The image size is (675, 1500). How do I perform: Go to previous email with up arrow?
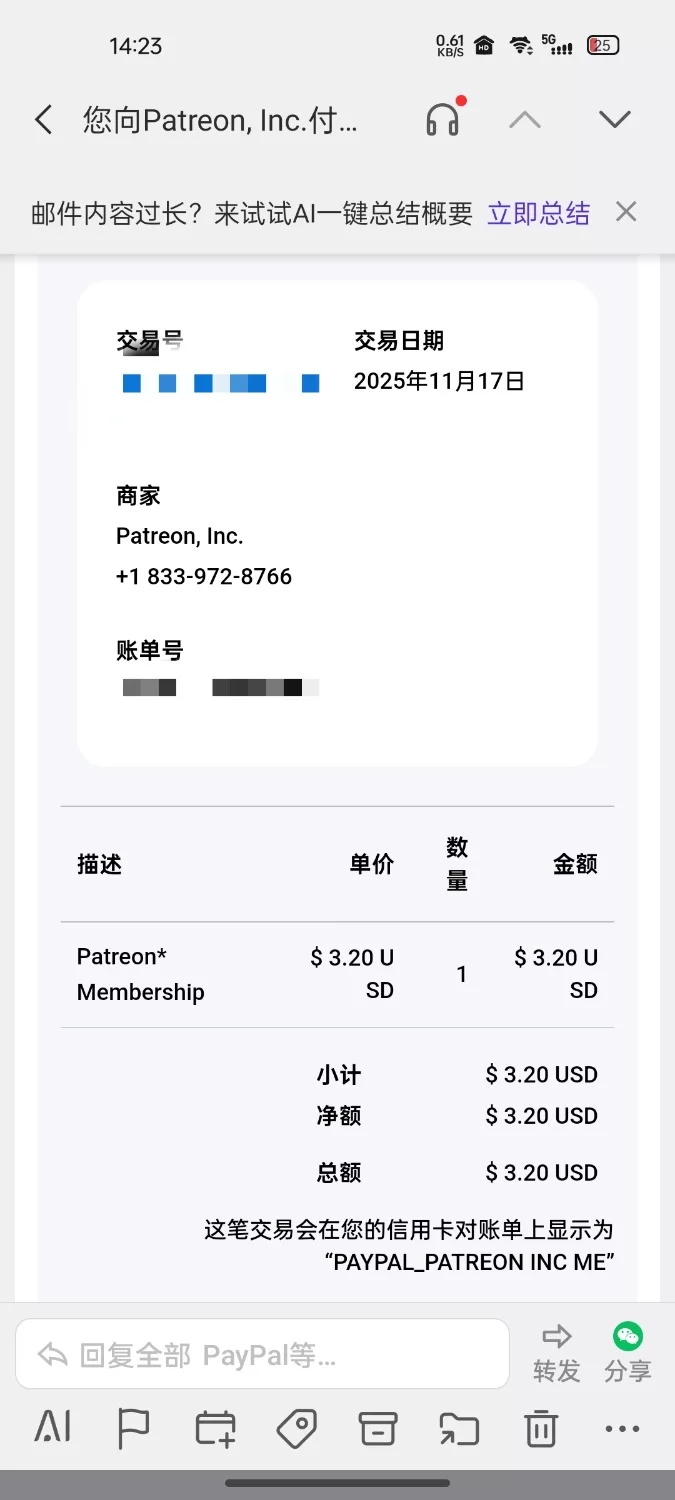[524, 120]
